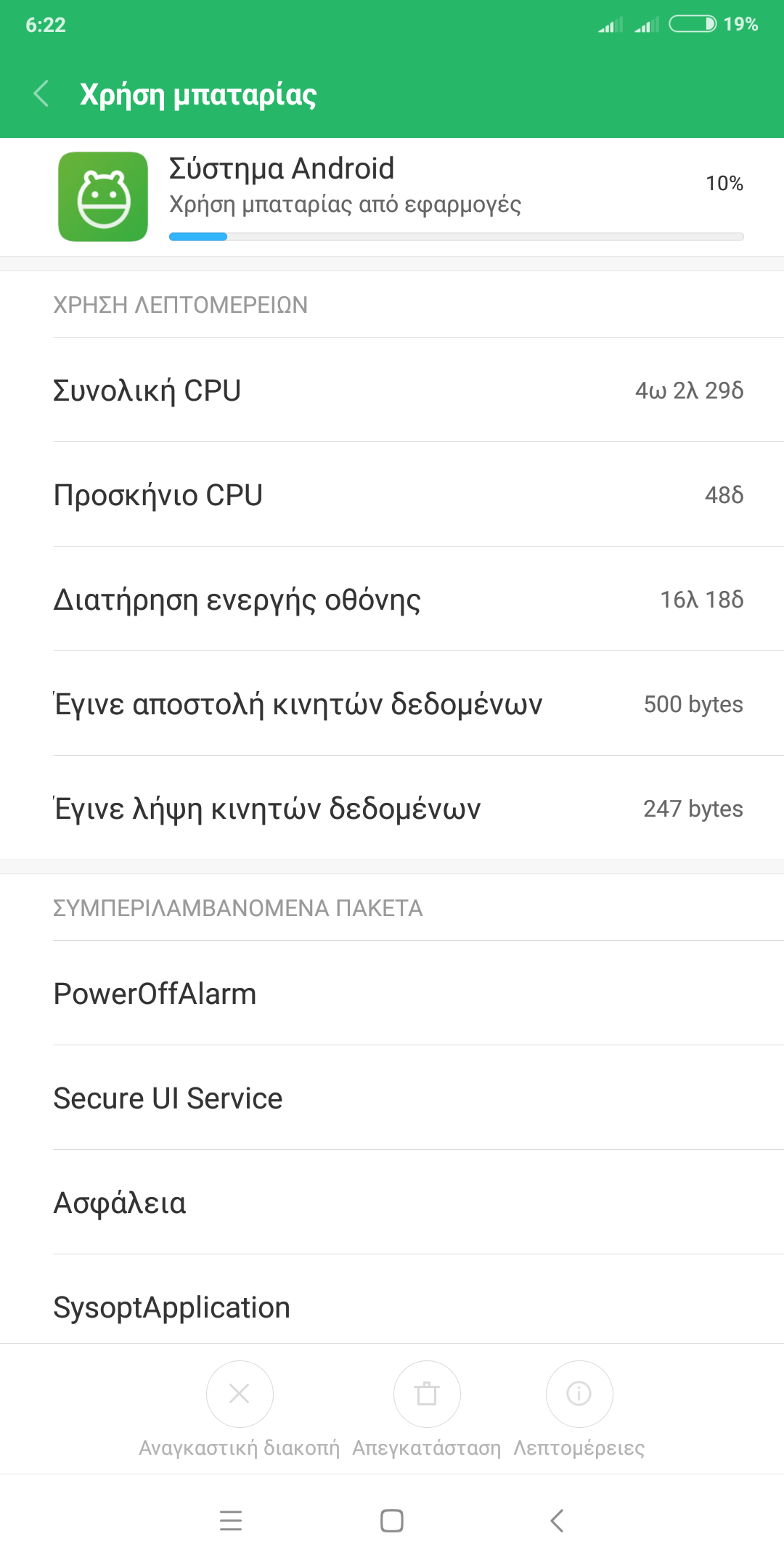Open the Secure UI Service package
The image size is (784, 1568).
(392, 1098)
